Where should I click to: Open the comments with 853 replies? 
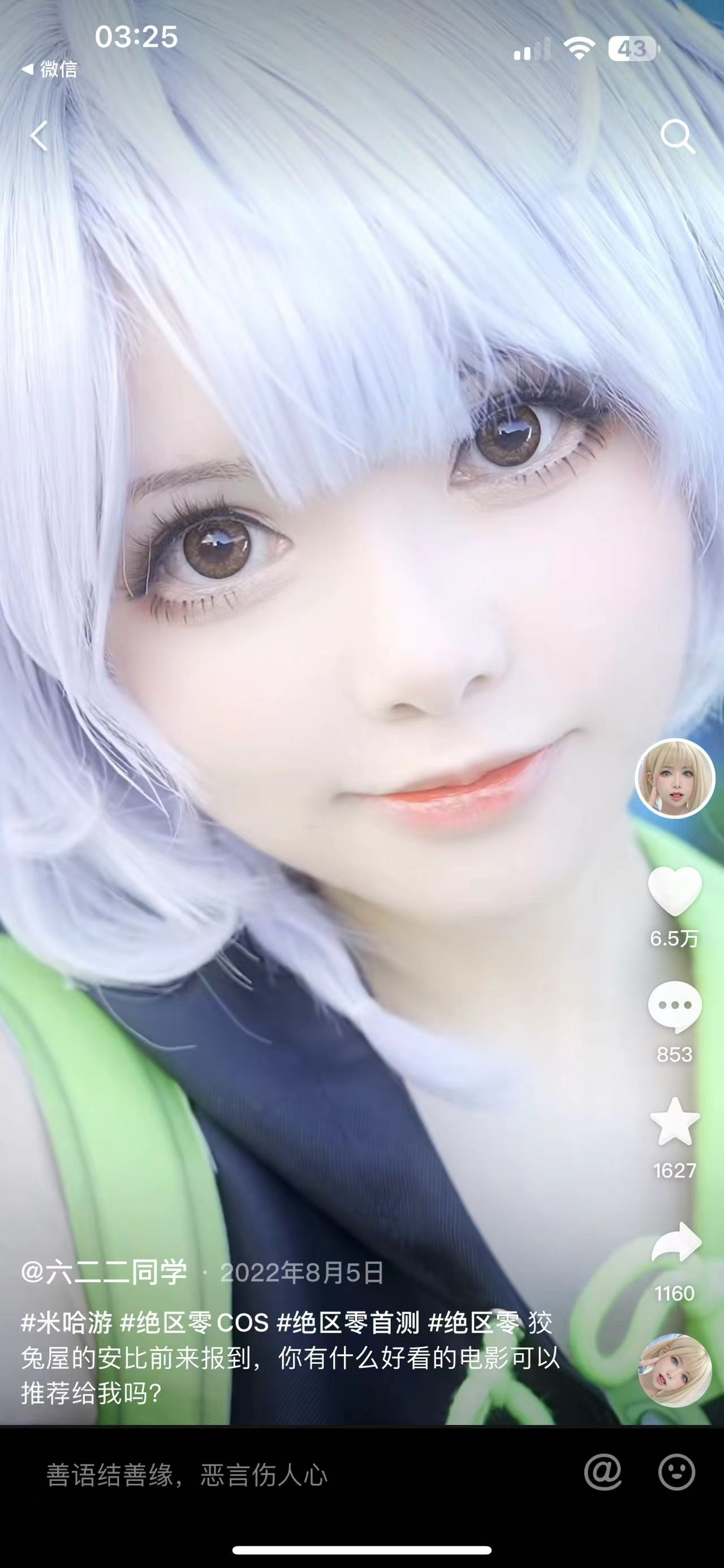[x=675, y=1007]
